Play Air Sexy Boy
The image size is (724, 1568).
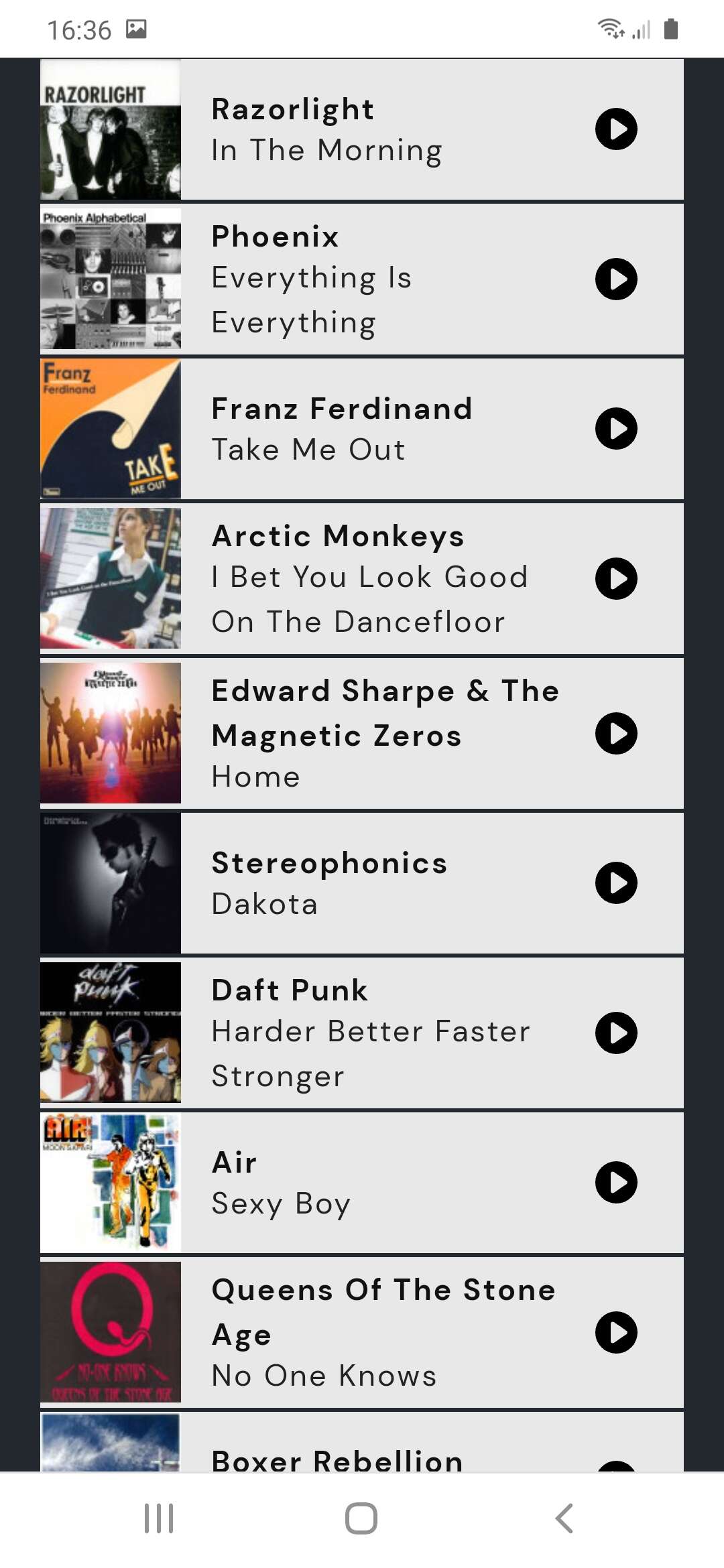coord(616,1183)
